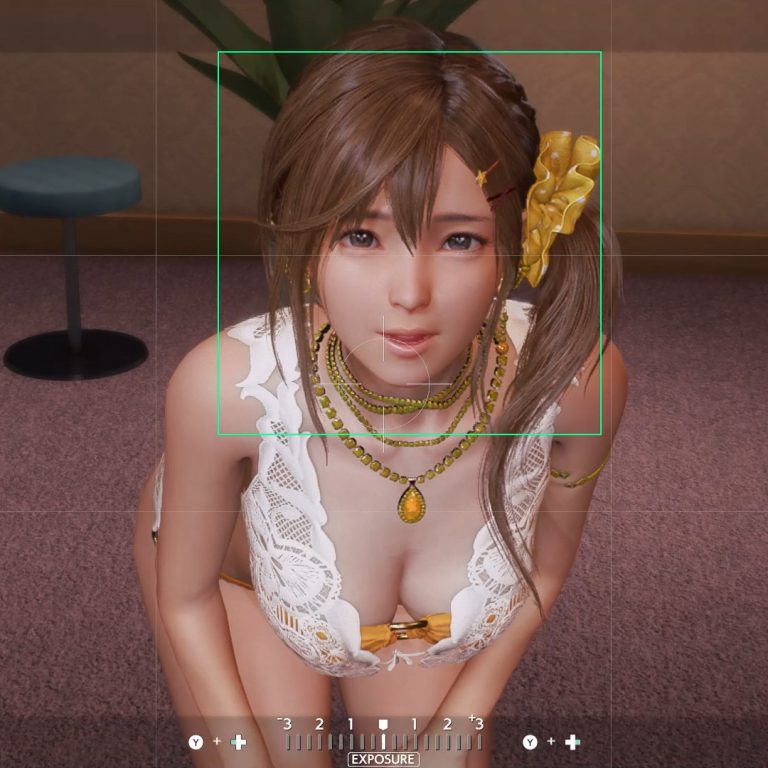Set exposure on the -3 to +3 scale

(x=383, y=741)
